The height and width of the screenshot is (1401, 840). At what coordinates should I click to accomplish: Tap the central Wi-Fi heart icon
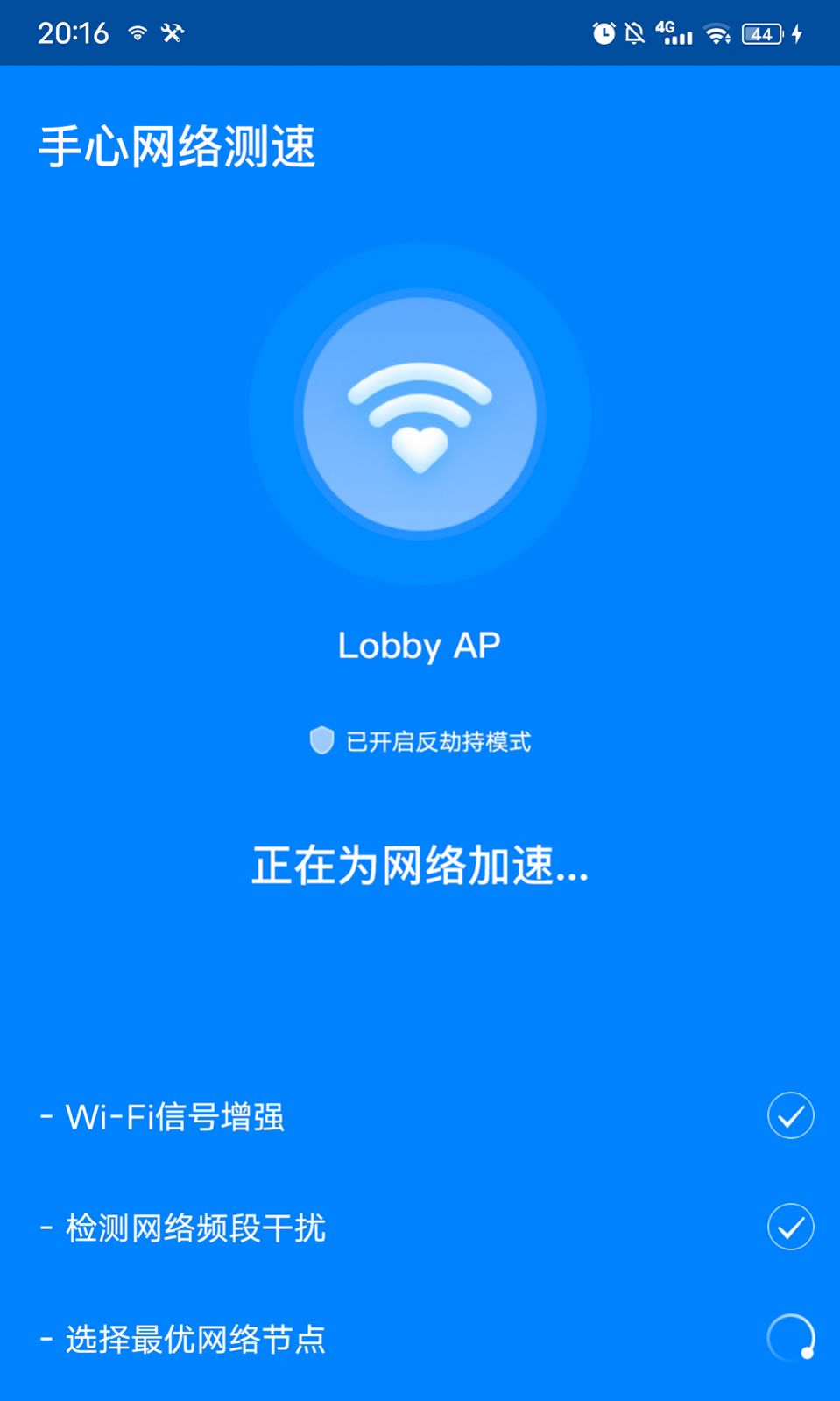420,417
